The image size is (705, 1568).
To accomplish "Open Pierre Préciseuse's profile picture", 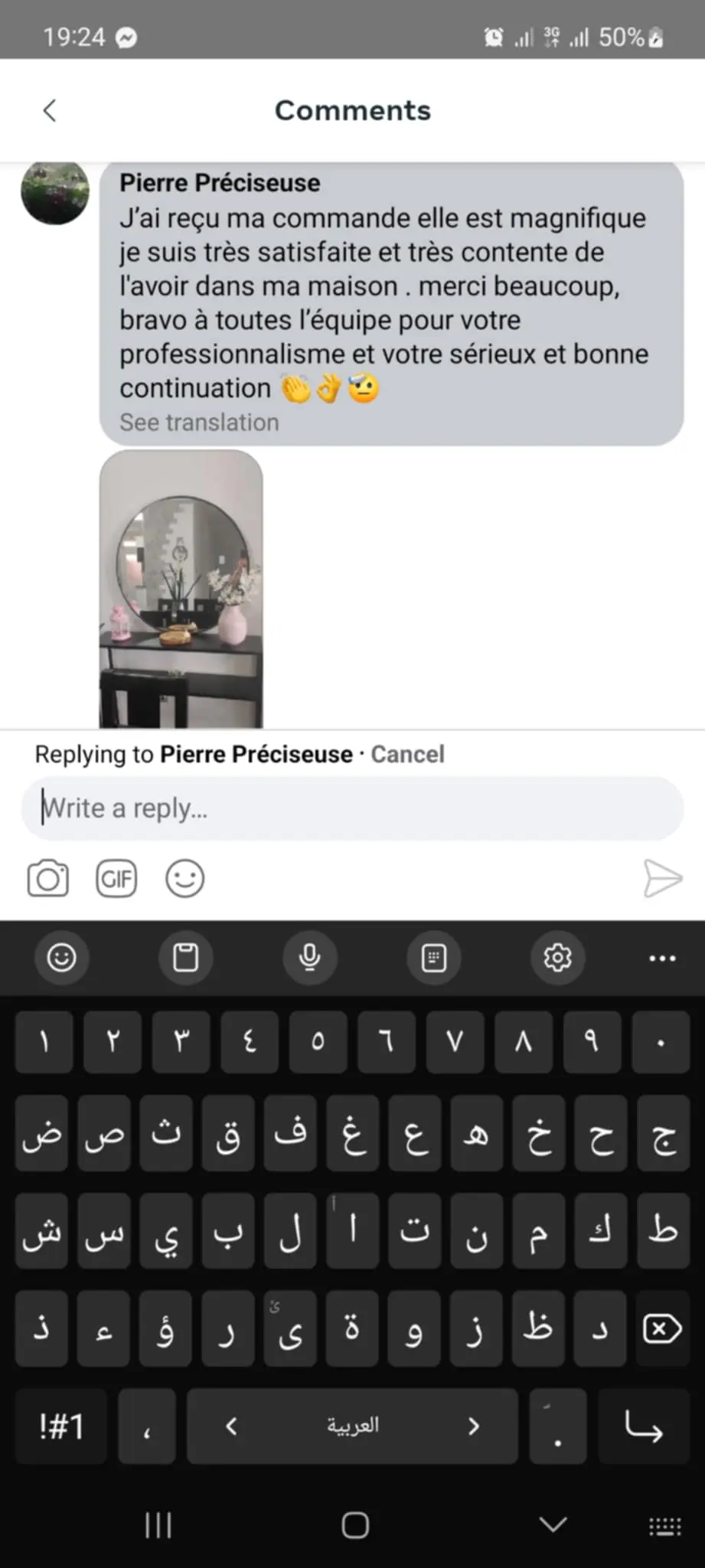I will (x=55, y=191).
